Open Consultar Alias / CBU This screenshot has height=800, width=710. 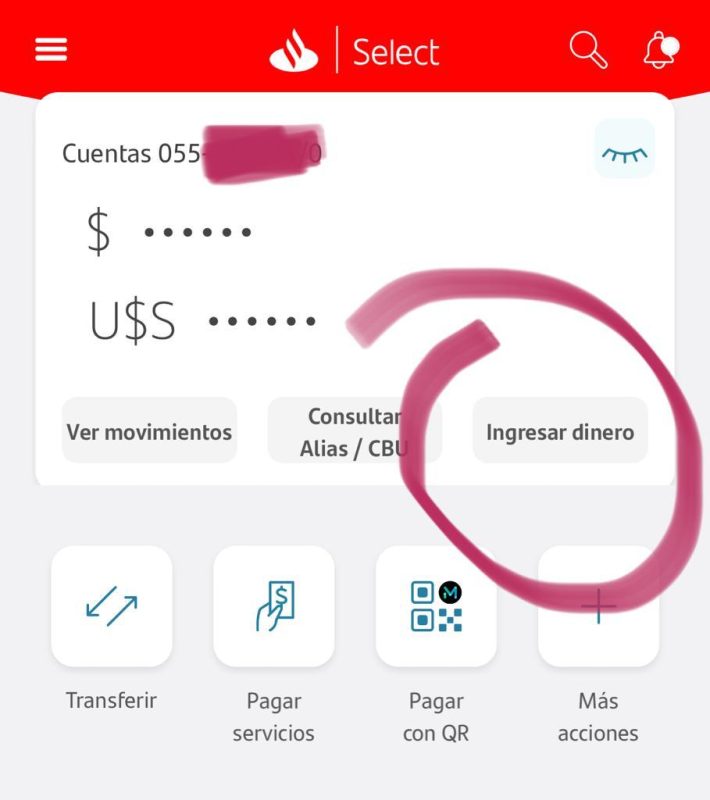click(354, 432)
